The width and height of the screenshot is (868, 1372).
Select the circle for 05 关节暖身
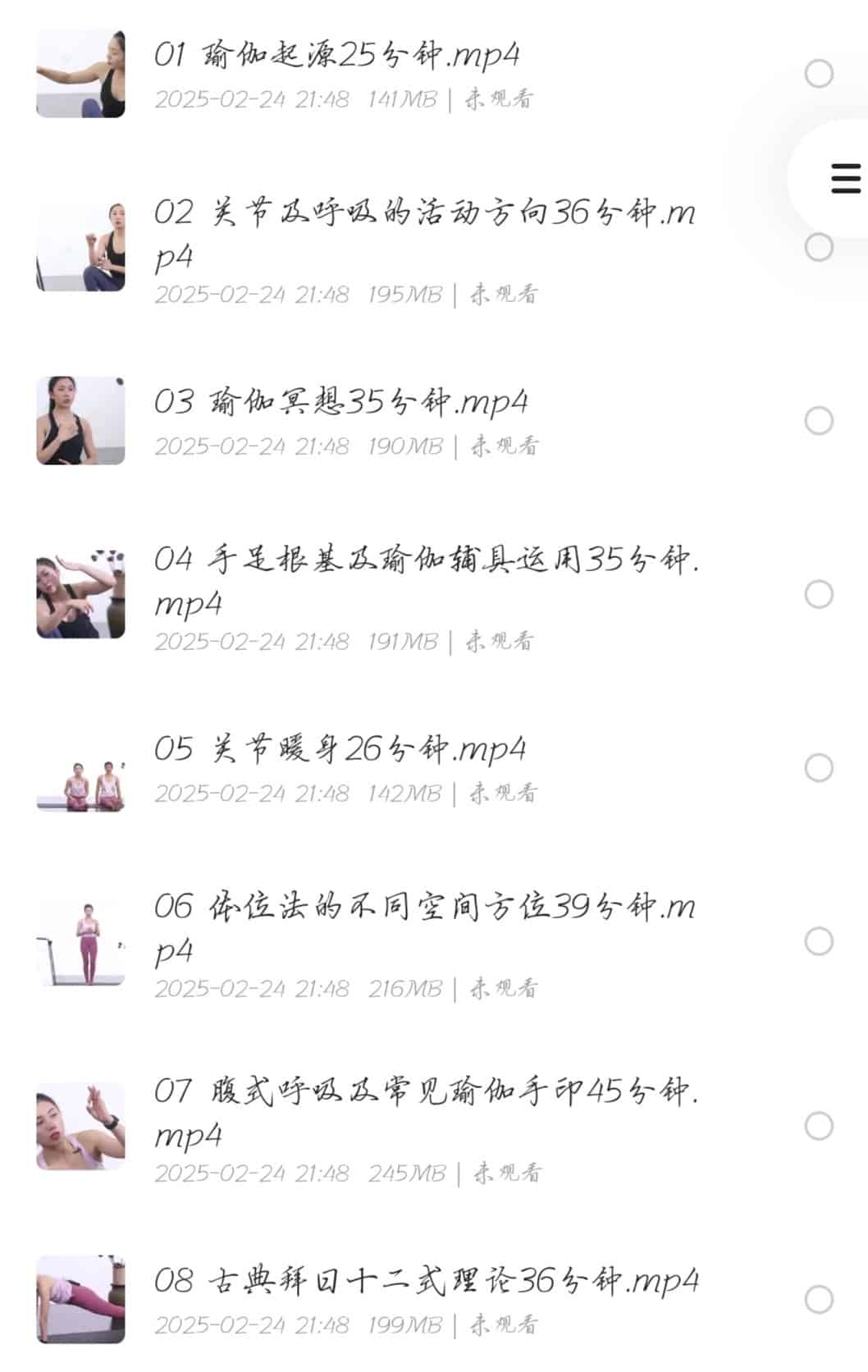819,768
